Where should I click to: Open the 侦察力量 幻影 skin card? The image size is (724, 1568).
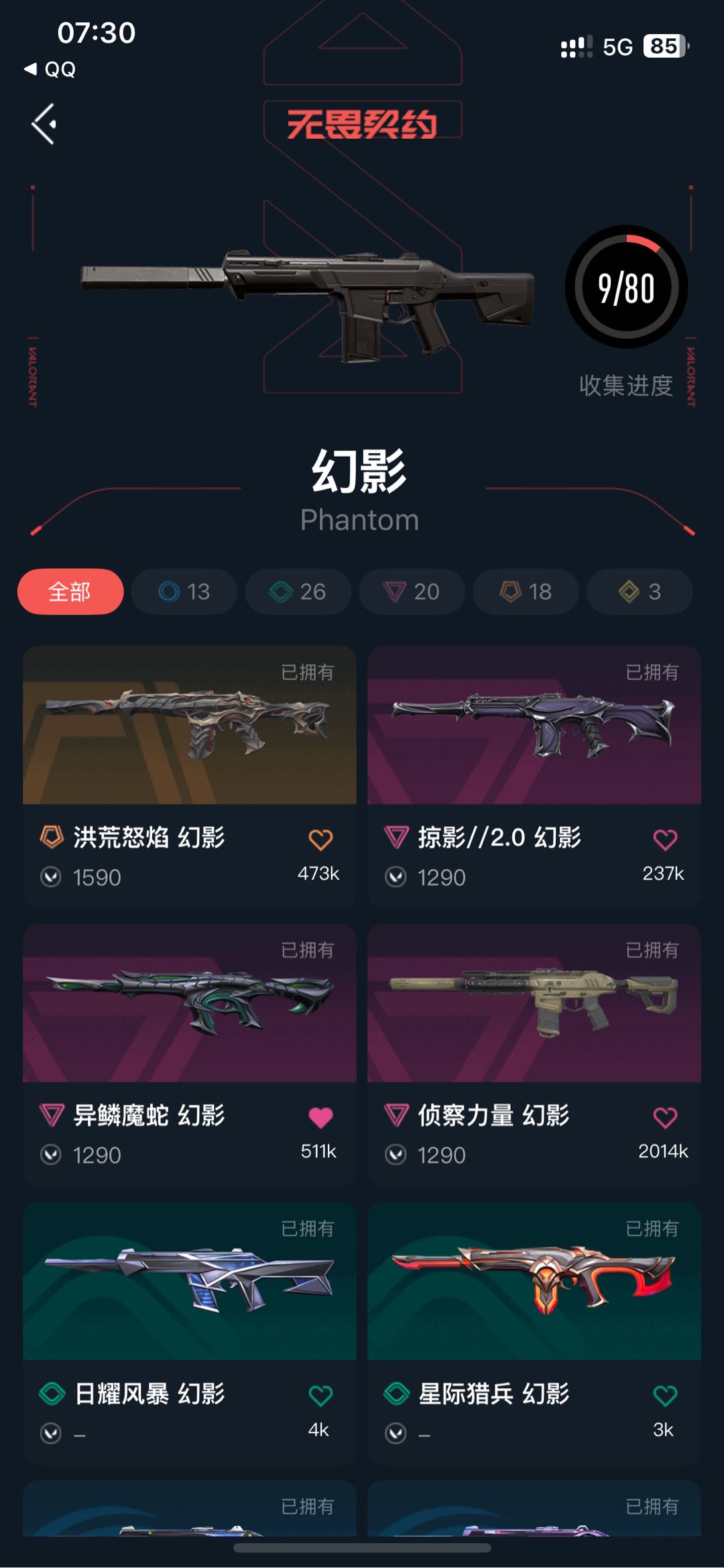[534, 1054]
